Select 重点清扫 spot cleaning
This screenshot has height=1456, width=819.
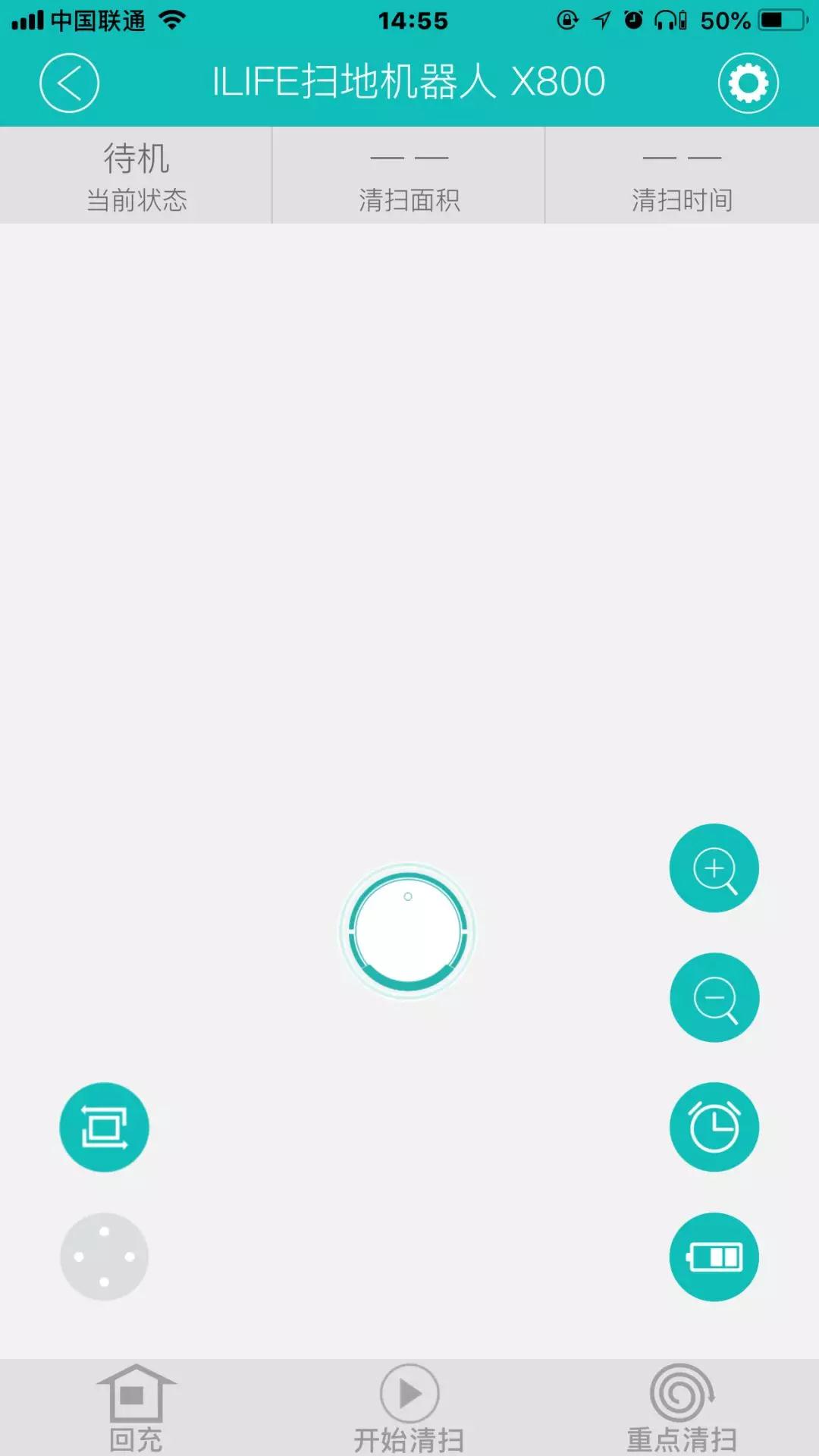682,1408
